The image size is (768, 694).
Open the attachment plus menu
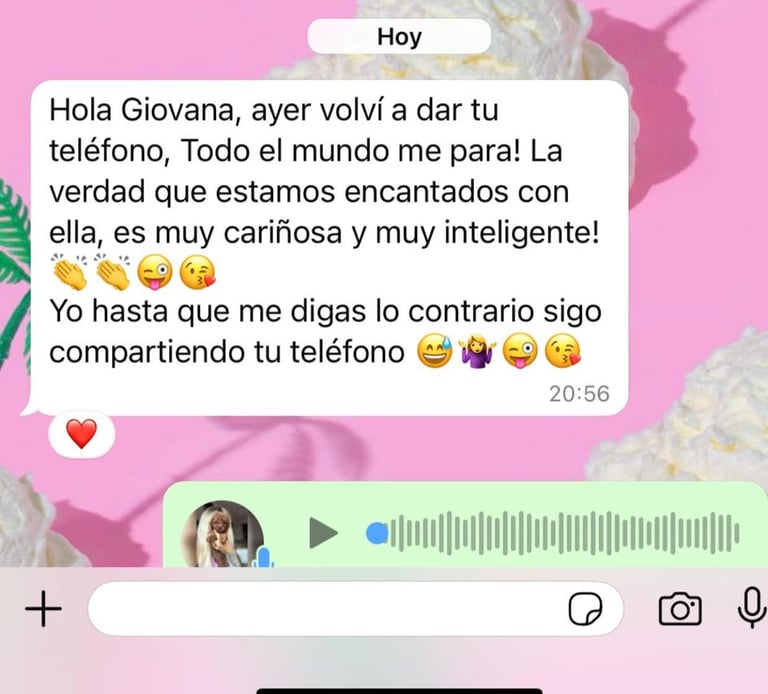tap(44, 609)
